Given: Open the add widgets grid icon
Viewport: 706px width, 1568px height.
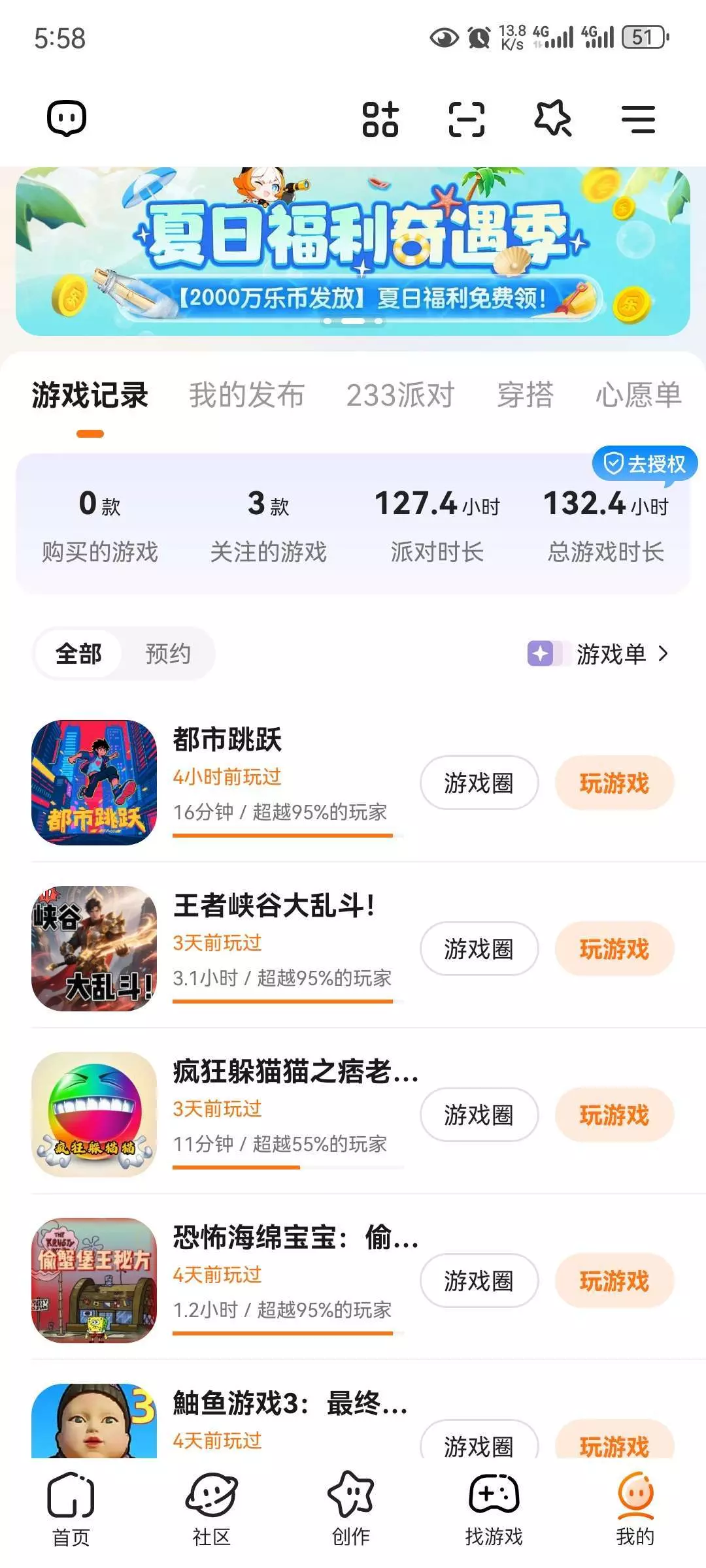Looking at the screenshot, I should coord(380,120).
